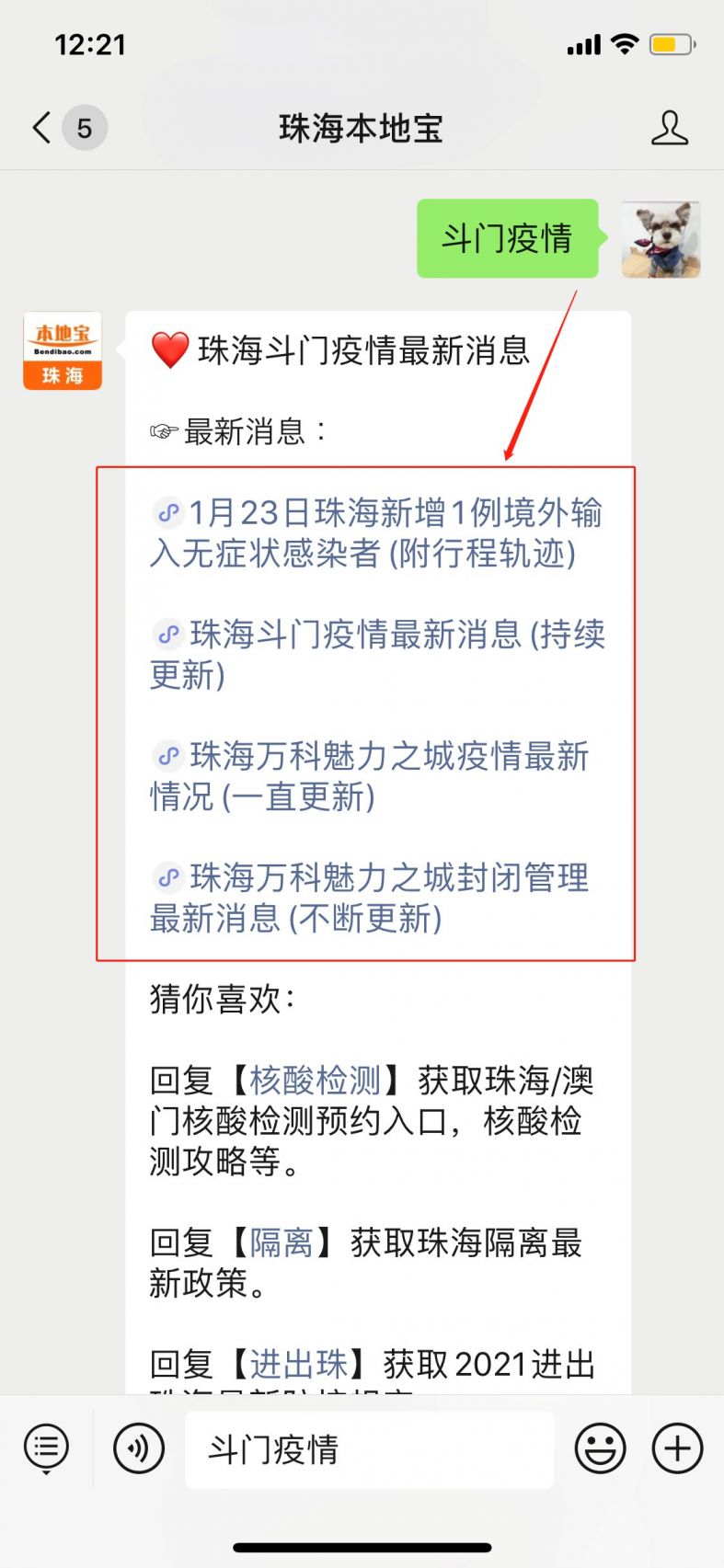Focus the message text field
Image resolution: width=724 pixels, height=1568 pixels.
point(369,1449)
